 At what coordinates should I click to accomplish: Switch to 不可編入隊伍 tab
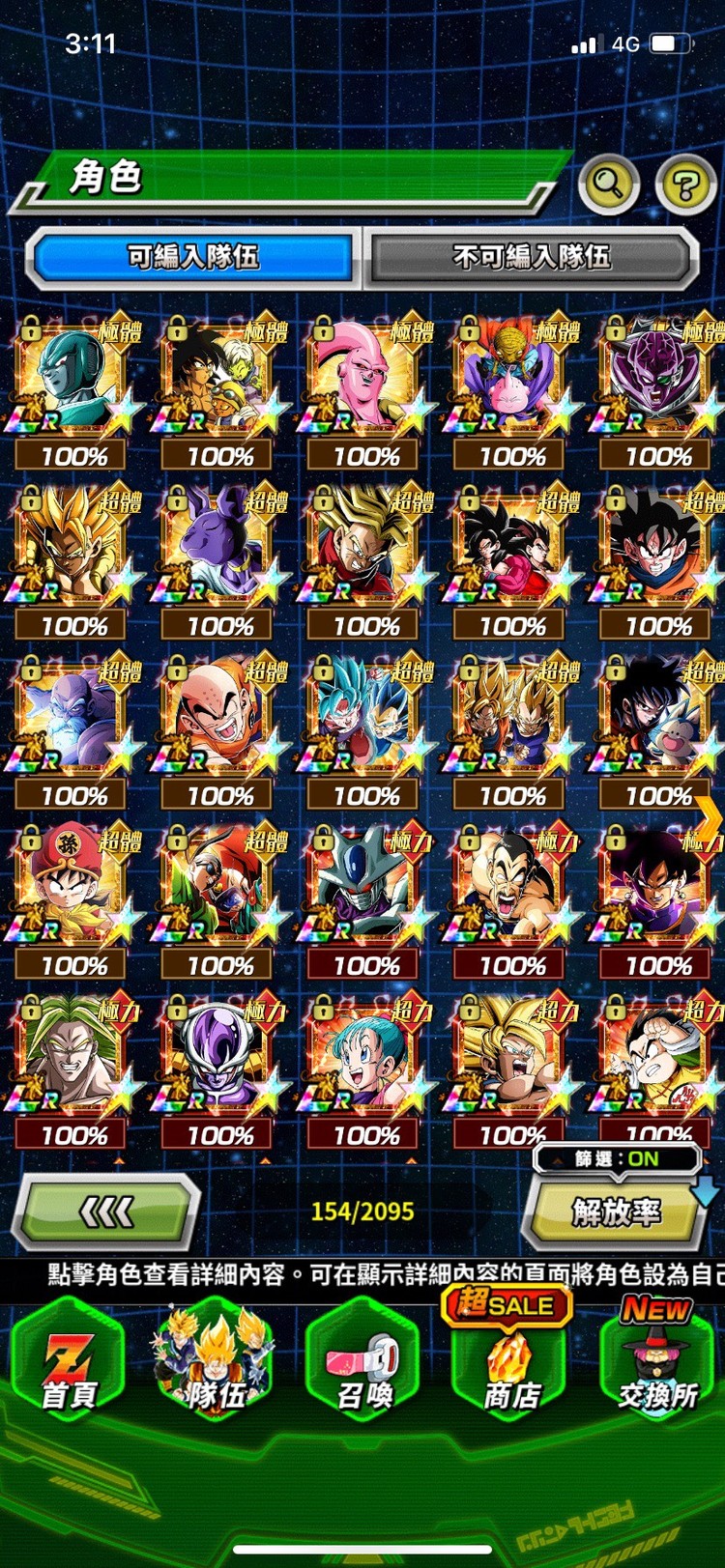[531, 257]
